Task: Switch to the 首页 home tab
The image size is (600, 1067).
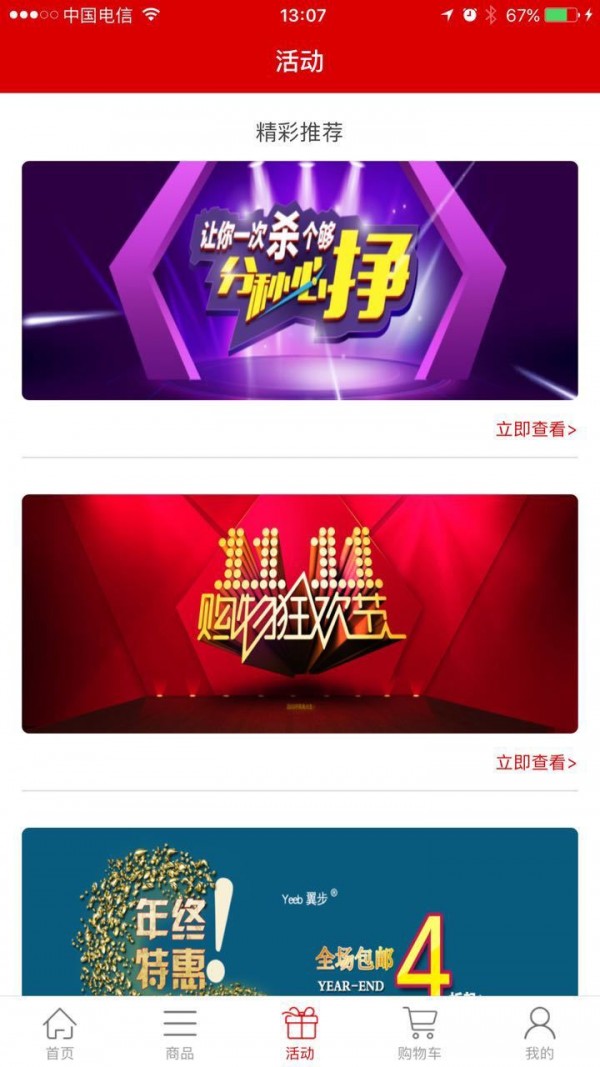Action: tap(60, 1033)
